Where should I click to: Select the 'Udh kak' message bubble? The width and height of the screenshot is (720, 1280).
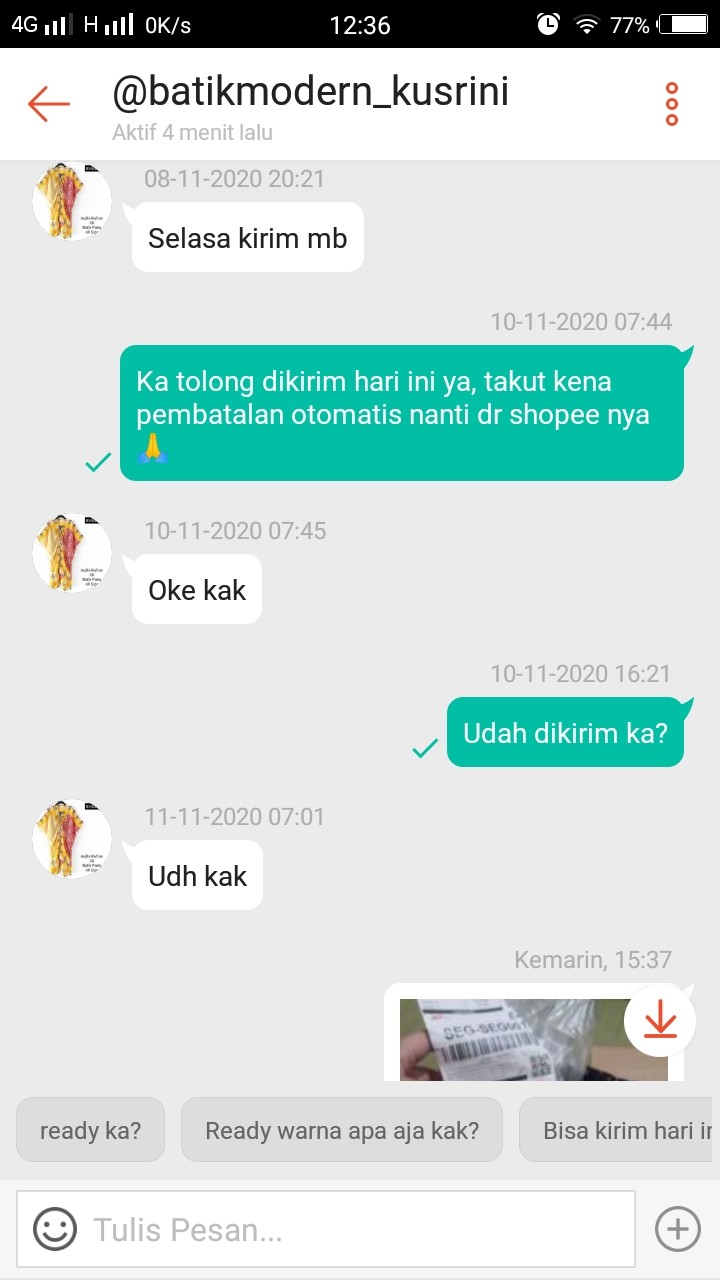pyautogui.click(x=196, y=875)
